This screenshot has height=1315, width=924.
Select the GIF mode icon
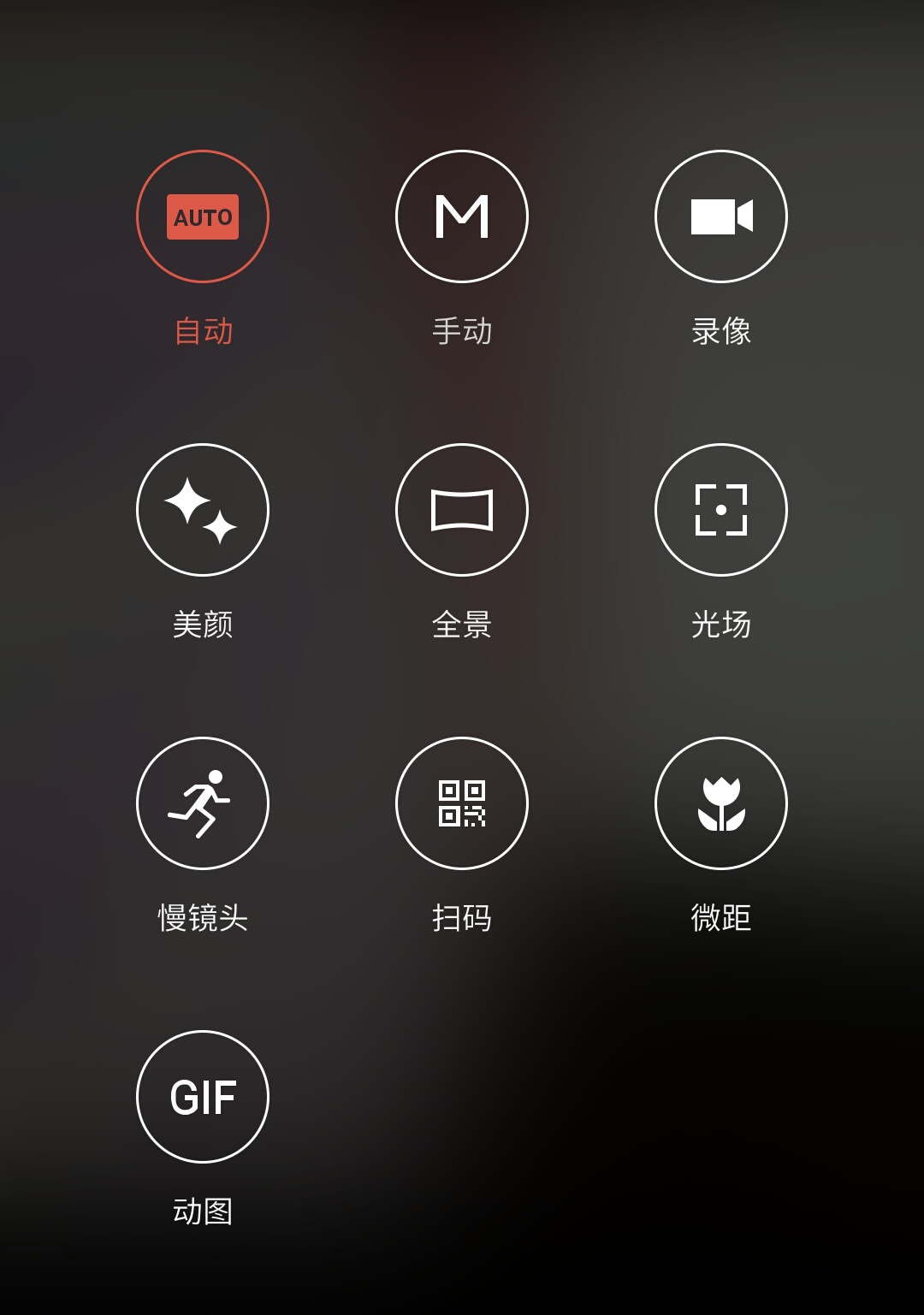point(202,1097)
